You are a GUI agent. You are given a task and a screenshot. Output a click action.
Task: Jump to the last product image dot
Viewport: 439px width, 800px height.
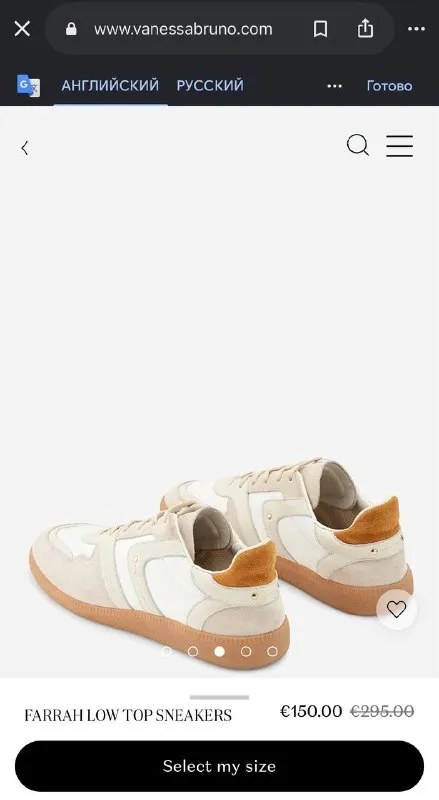273,651
